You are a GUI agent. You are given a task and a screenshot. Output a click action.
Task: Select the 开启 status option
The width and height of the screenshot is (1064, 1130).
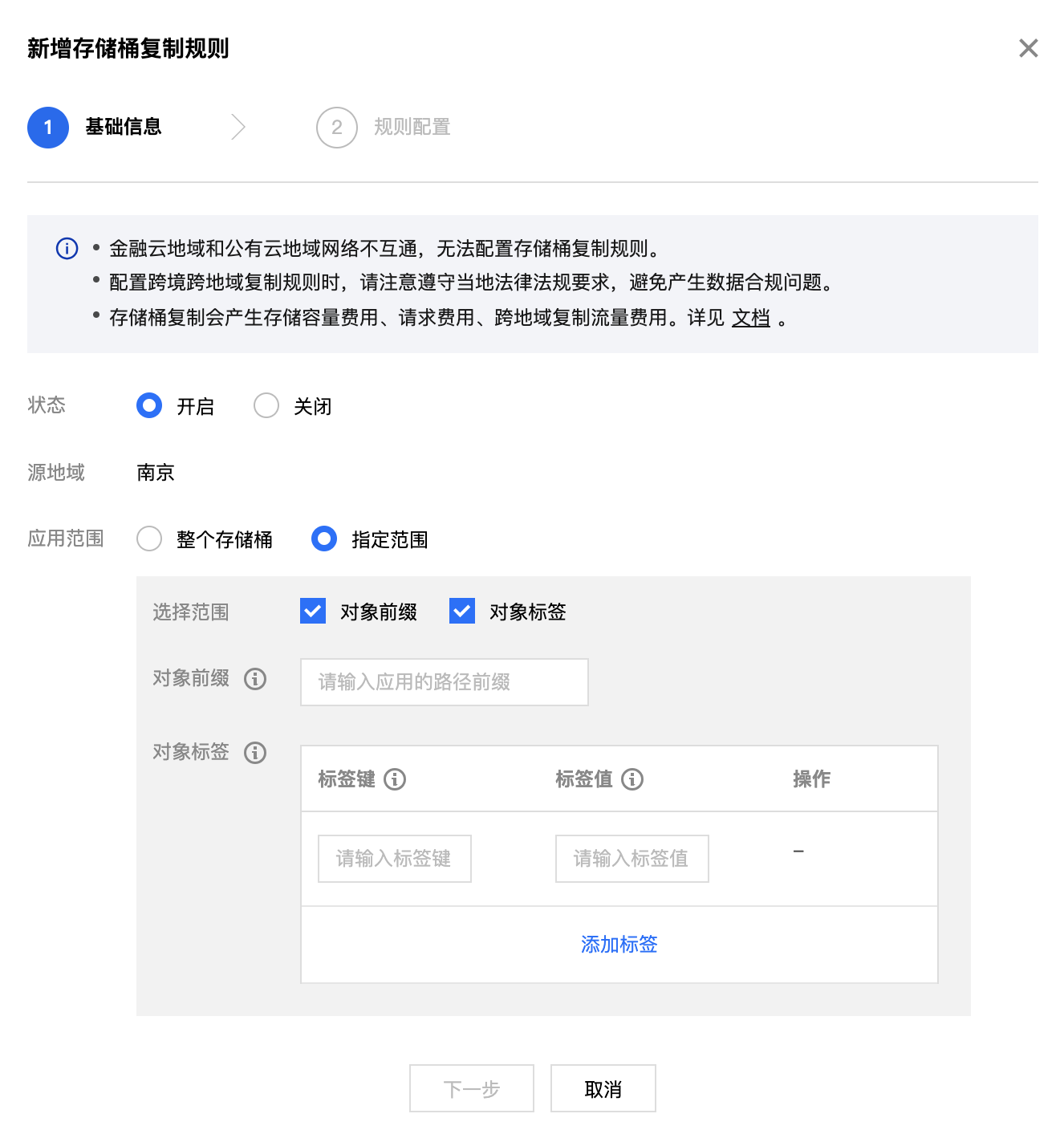pos(149,405)
